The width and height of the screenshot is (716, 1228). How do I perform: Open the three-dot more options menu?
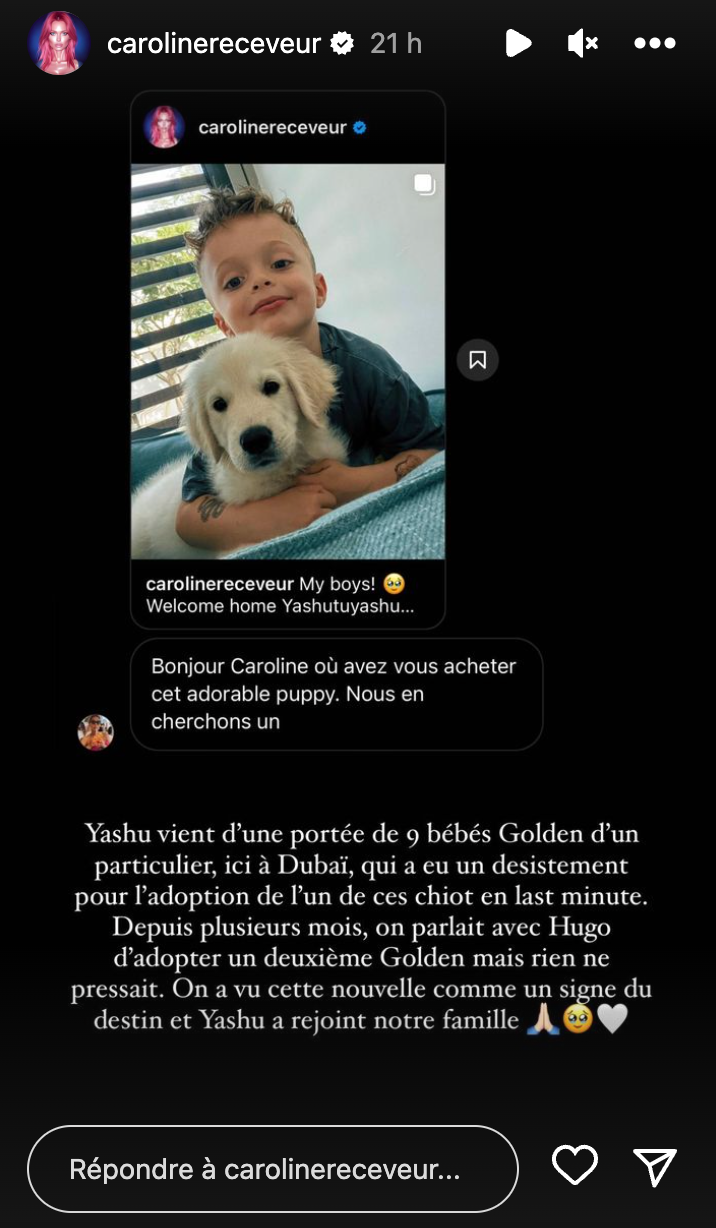[x=655, y=43]
